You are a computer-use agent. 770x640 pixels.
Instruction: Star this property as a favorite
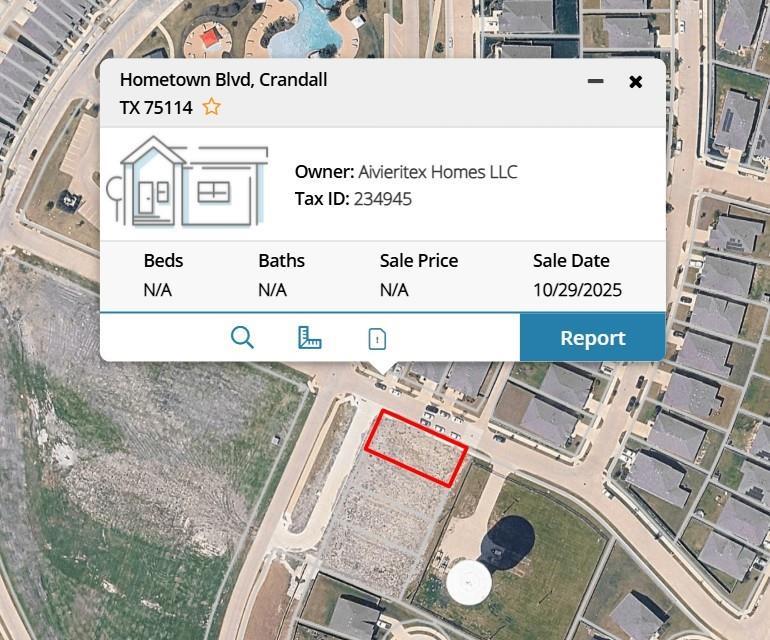tap(212, 107)
